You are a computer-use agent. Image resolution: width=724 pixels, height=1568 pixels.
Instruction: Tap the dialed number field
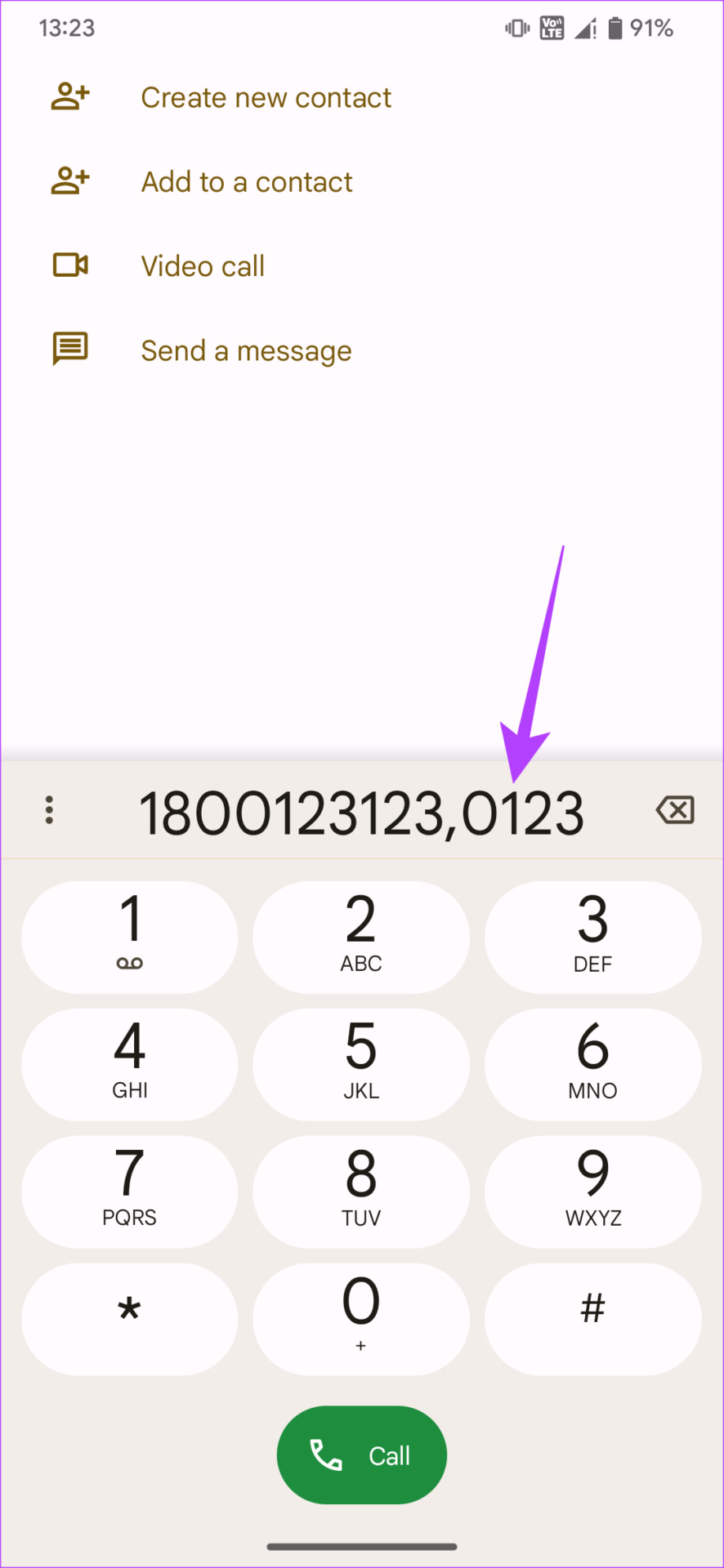point(362,810)
